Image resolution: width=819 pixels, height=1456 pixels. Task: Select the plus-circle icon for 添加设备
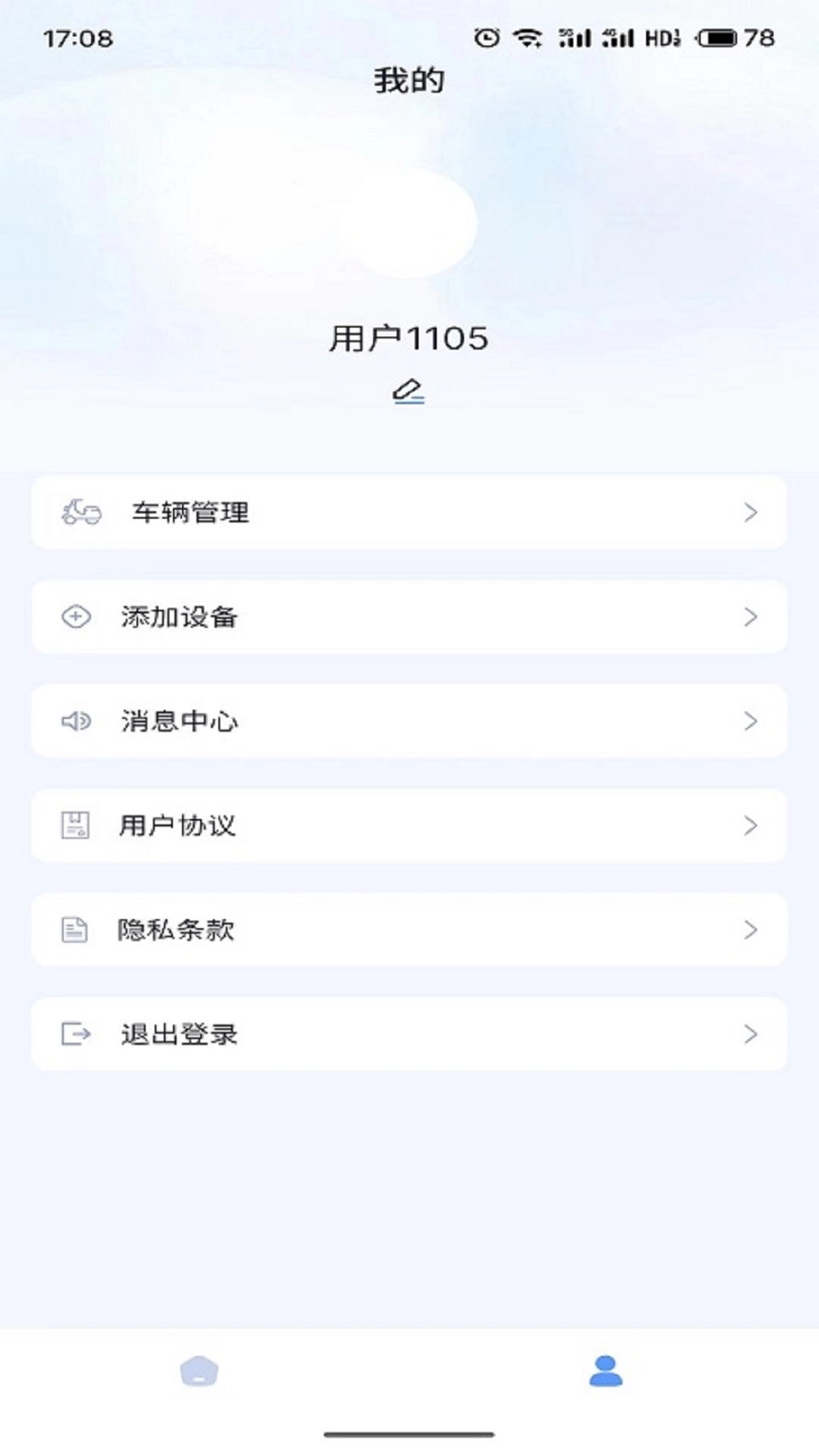76,617
